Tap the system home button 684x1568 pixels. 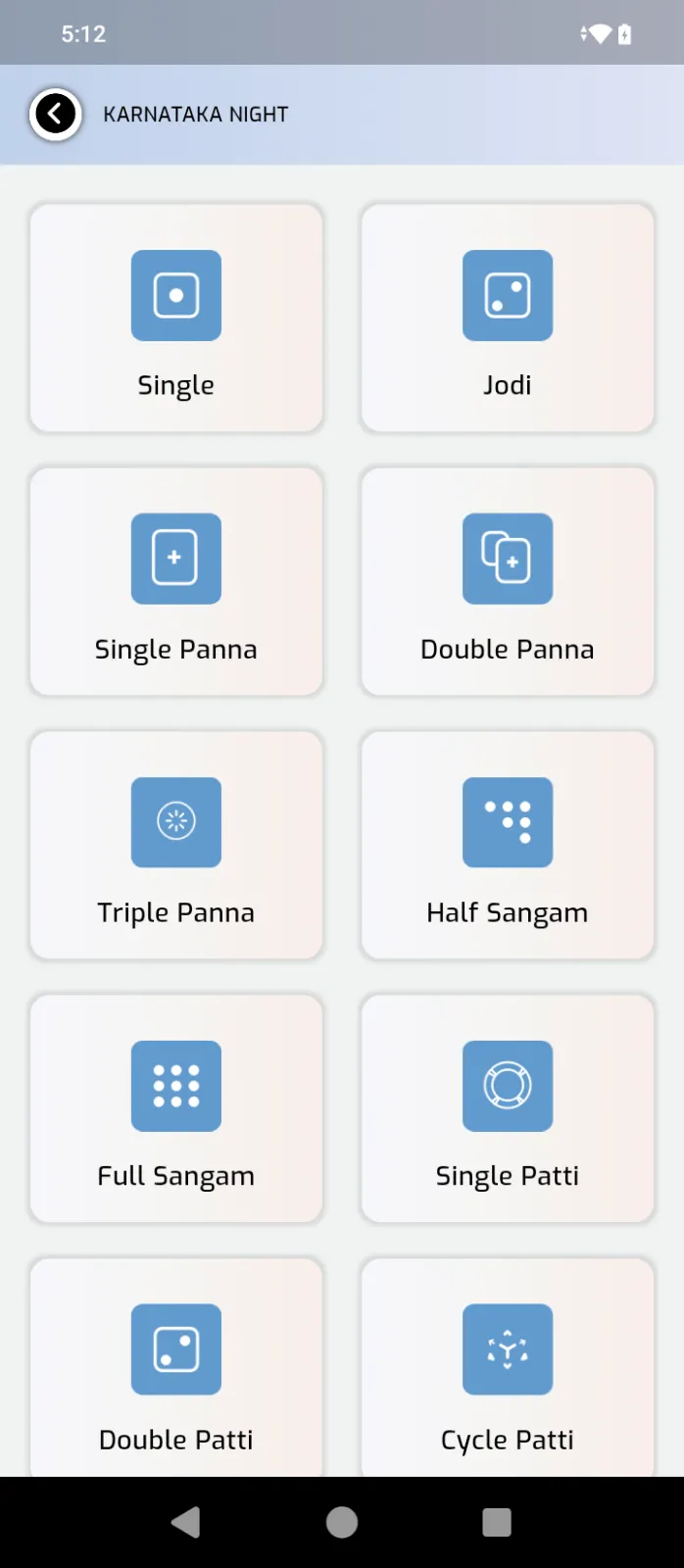(x=342, y=1522)
